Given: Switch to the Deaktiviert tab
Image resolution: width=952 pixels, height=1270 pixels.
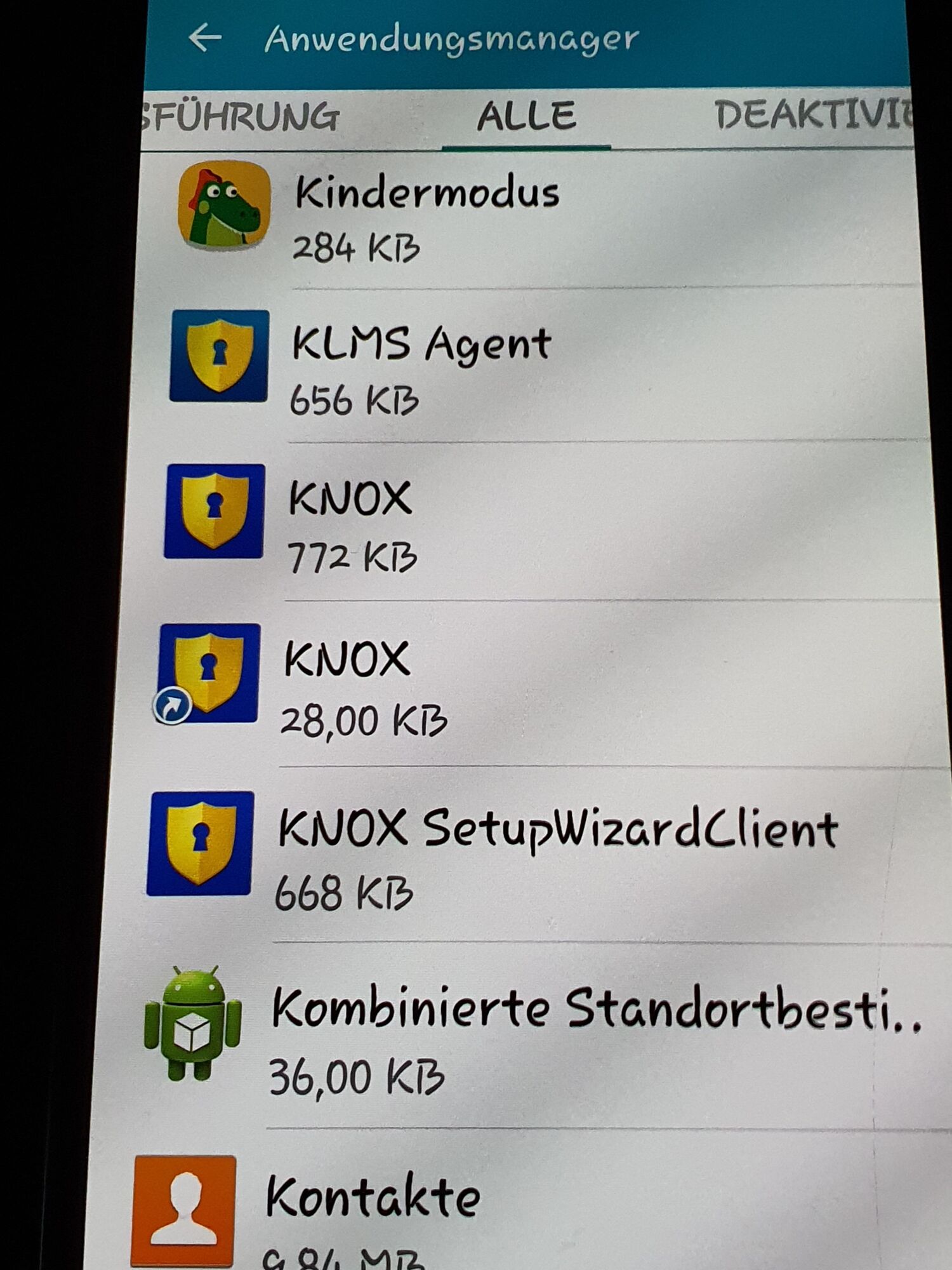Looking at the screenshot, I should coord(812,116).
